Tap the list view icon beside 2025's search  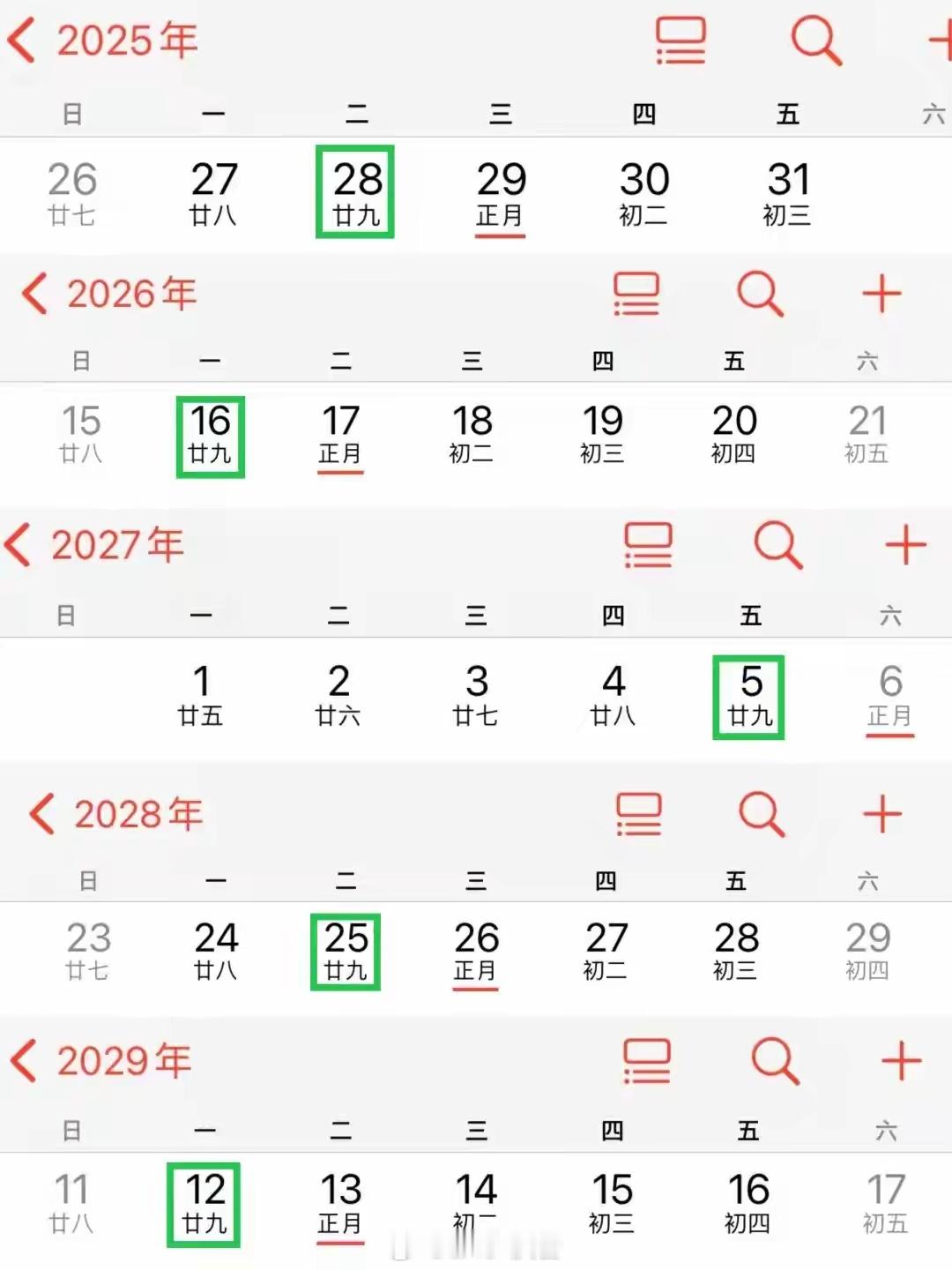[x=679, y=40]
